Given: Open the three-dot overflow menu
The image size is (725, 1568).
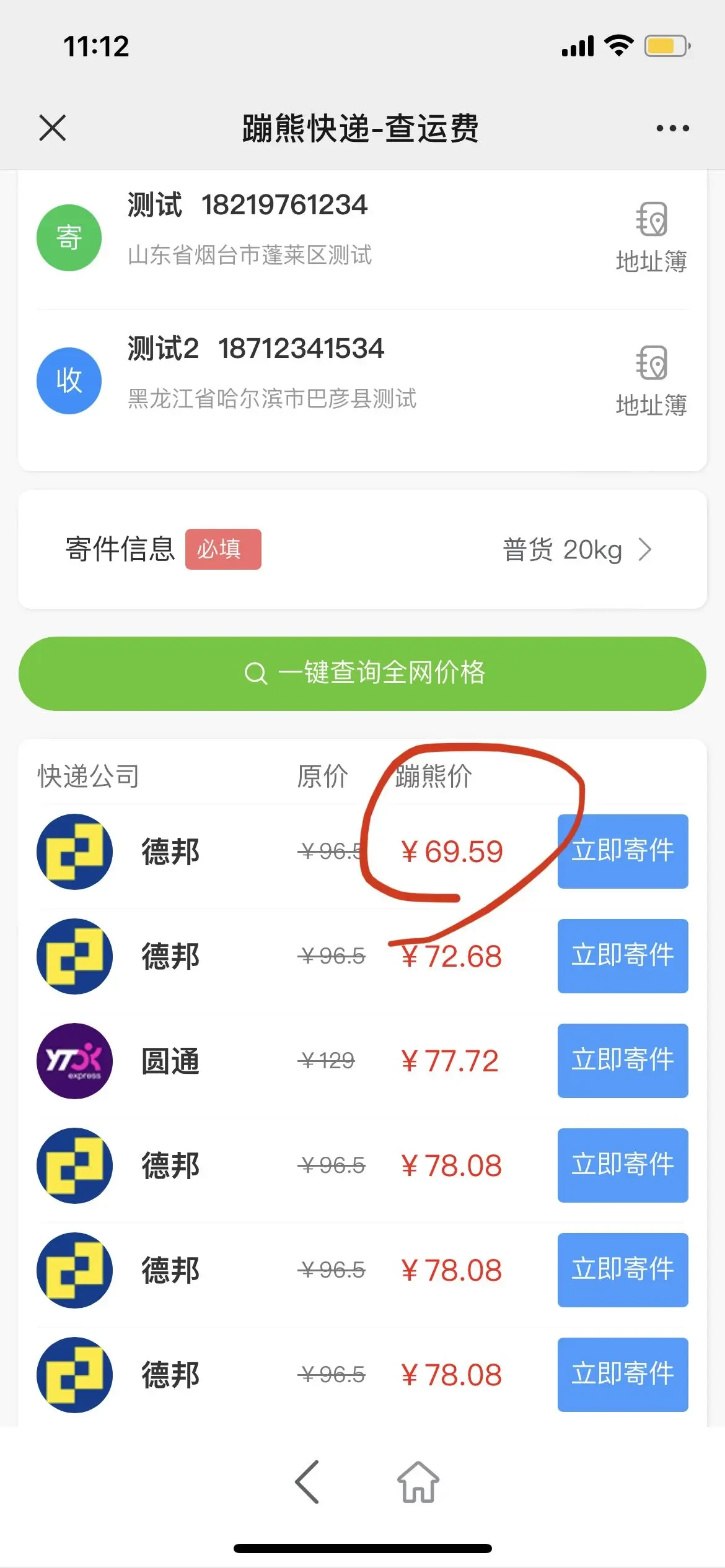Looking at the screenshot, I should (x=672, y=128).
